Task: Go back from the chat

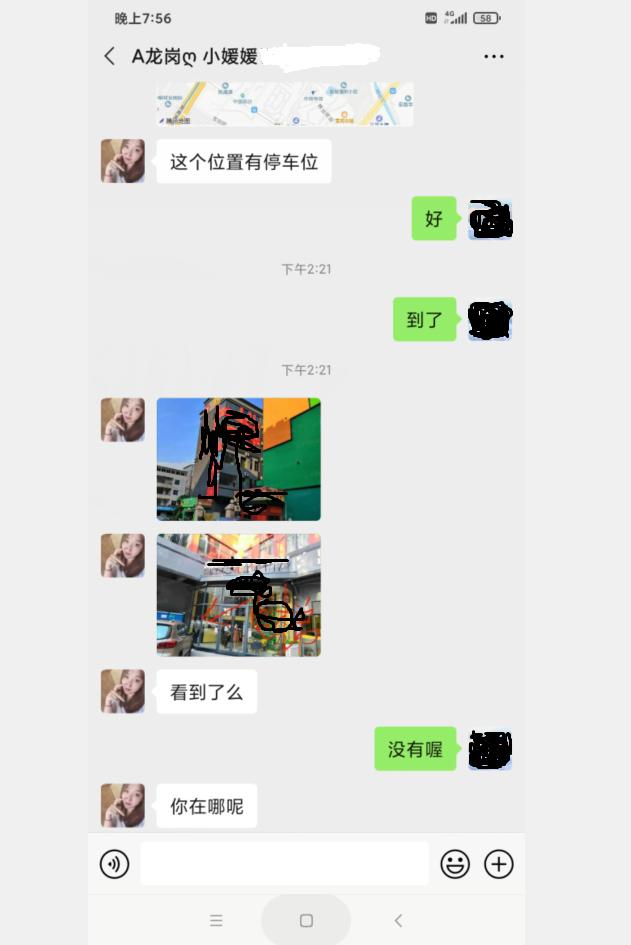Action: [110, 57]
